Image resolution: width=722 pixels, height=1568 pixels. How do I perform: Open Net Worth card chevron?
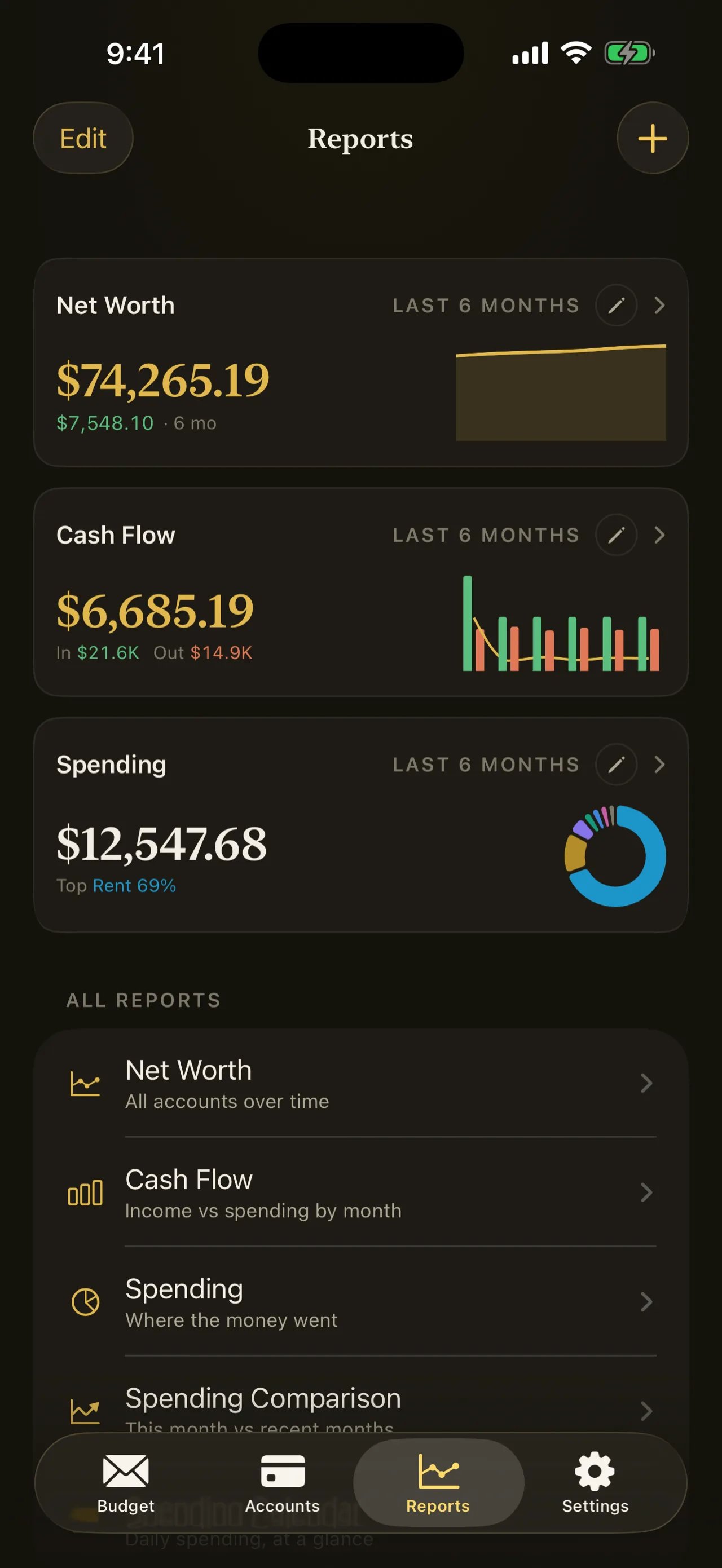[x=659, y=305]
